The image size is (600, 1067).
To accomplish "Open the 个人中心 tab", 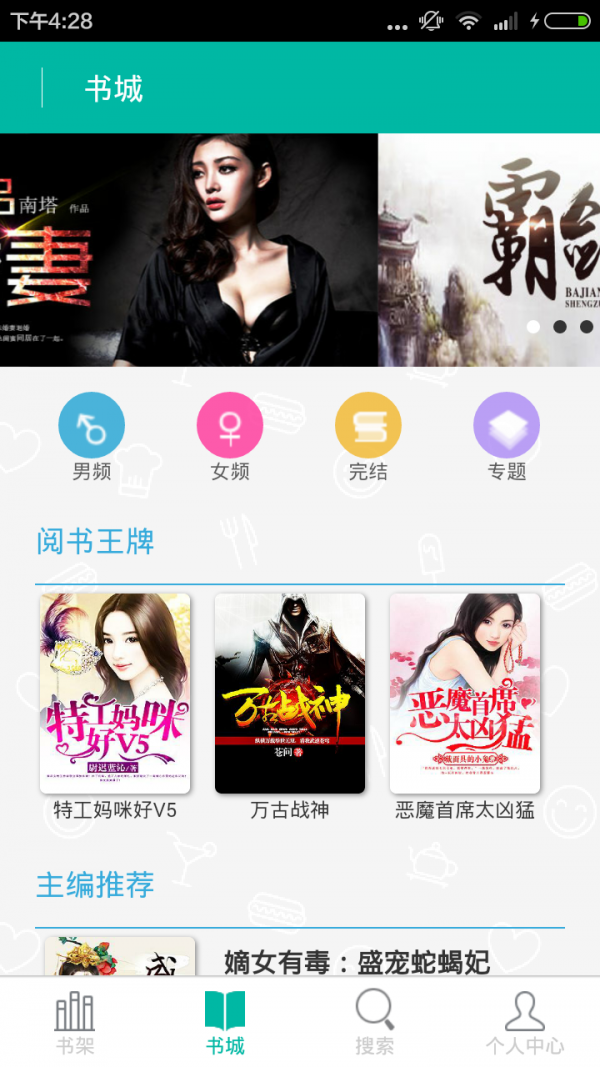I will 525,1023.
